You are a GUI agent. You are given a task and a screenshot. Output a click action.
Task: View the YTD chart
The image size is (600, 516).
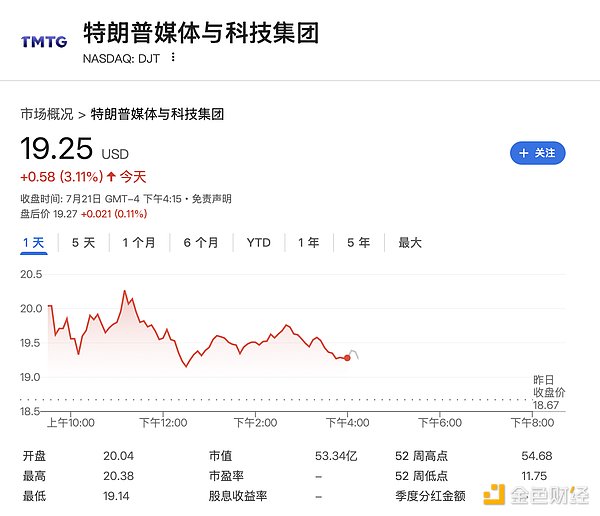pyautogui.click(x=258, y=242)
